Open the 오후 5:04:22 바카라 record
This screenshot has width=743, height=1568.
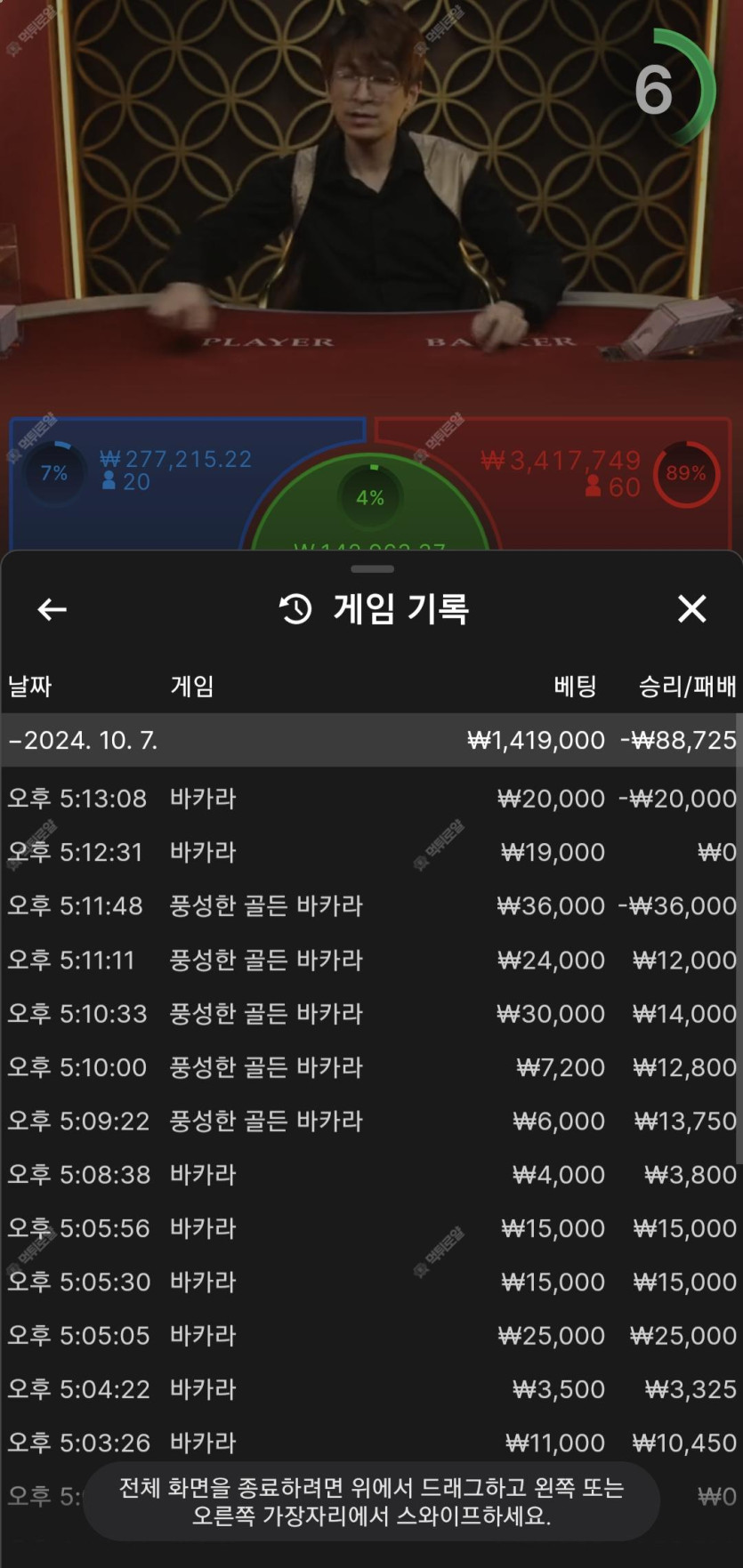[371, 1389]
